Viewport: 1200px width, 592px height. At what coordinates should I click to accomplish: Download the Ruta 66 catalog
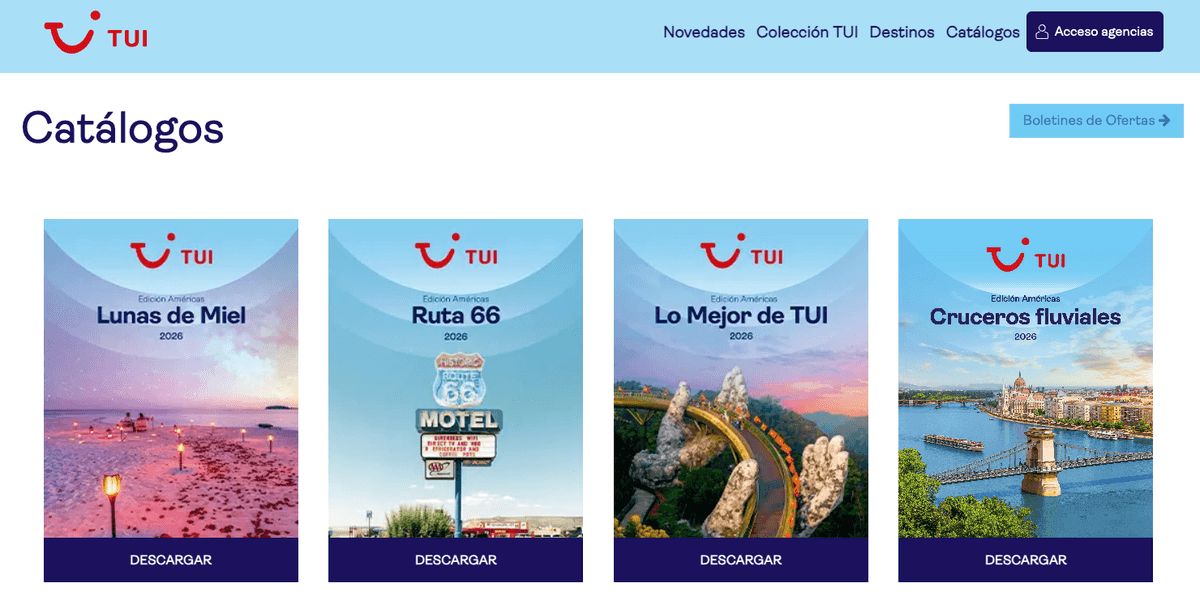tap(455, 560)
